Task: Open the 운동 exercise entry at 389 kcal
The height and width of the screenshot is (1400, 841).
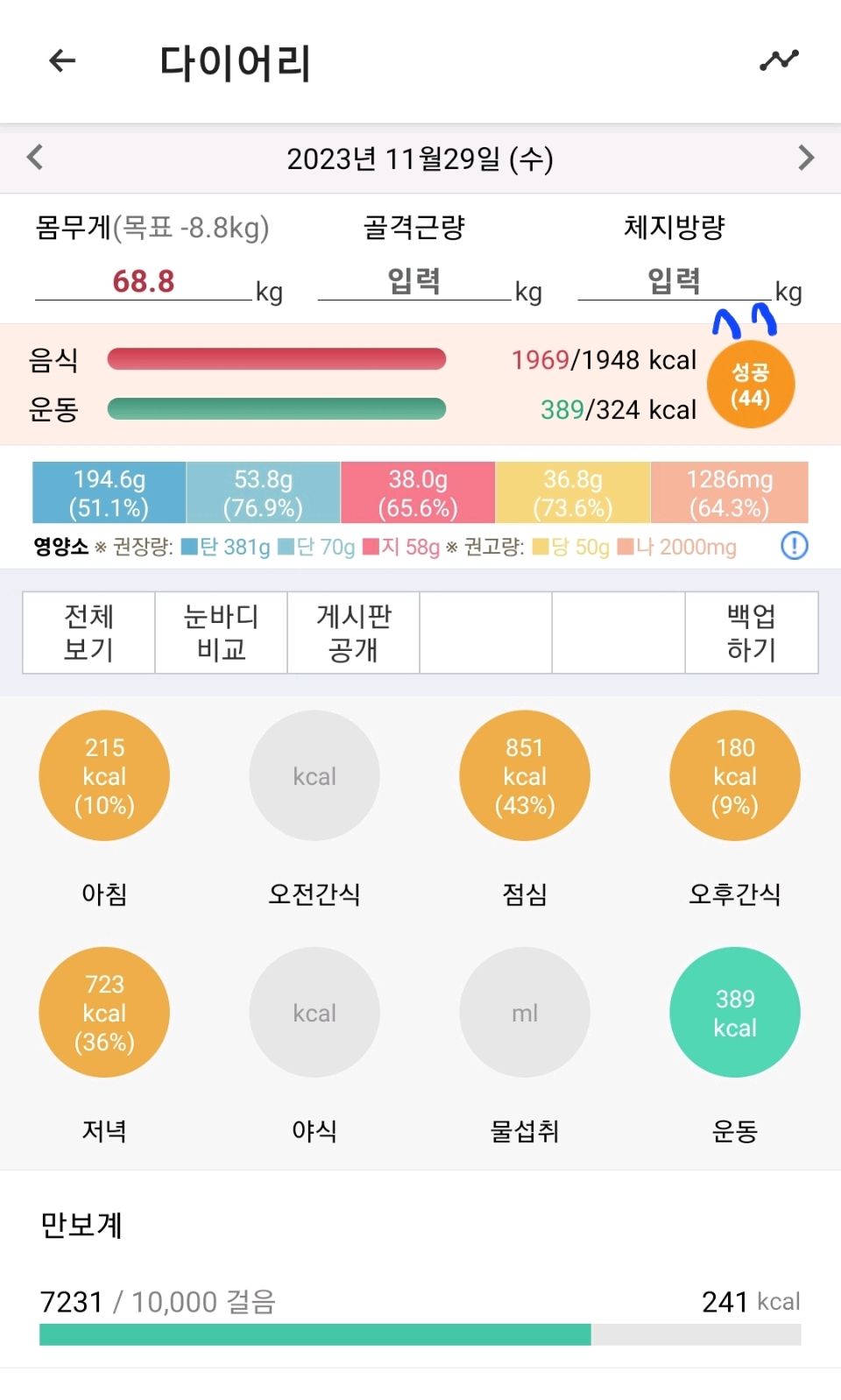Action: tap(735, 1013)
